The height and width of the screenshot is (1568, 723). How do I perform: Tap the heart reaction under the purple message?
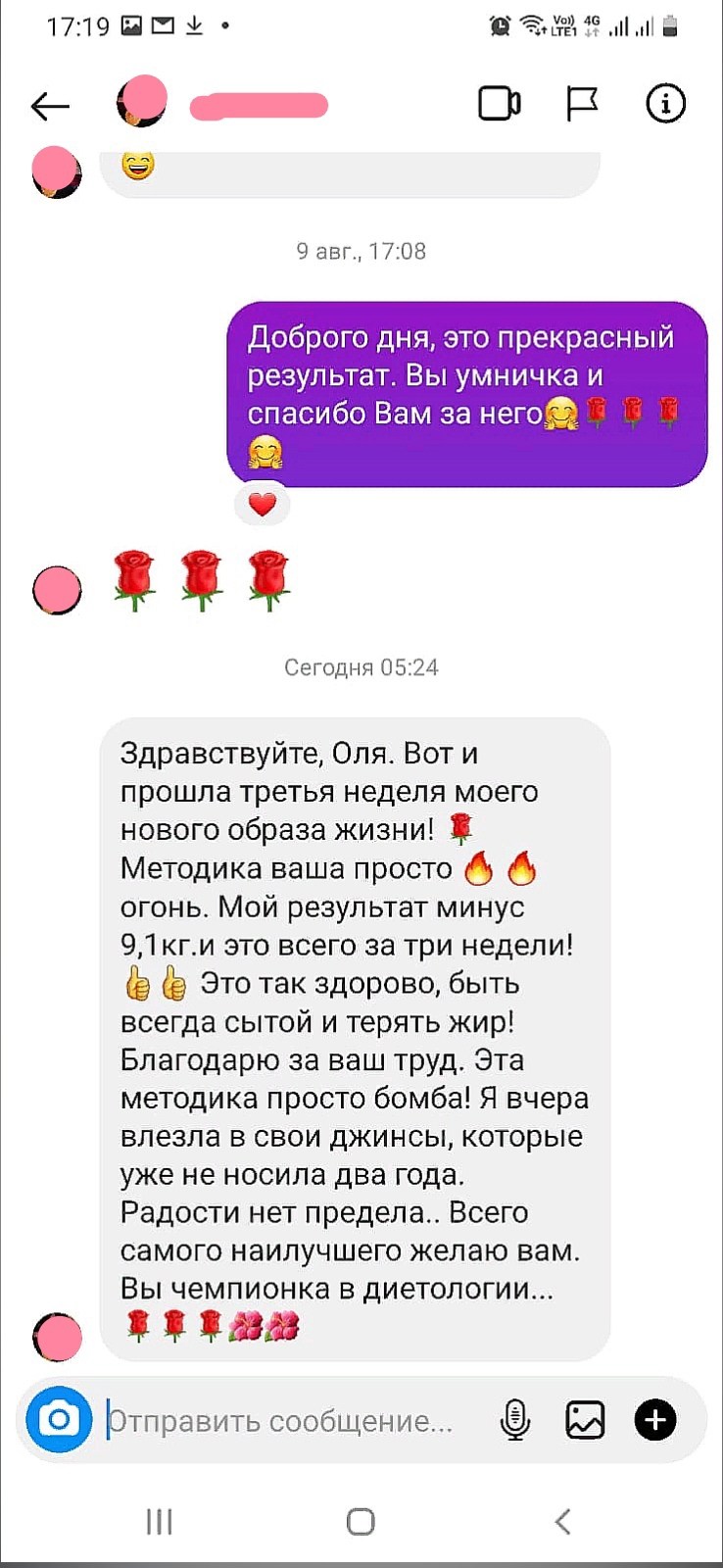(x=262, y=505)
